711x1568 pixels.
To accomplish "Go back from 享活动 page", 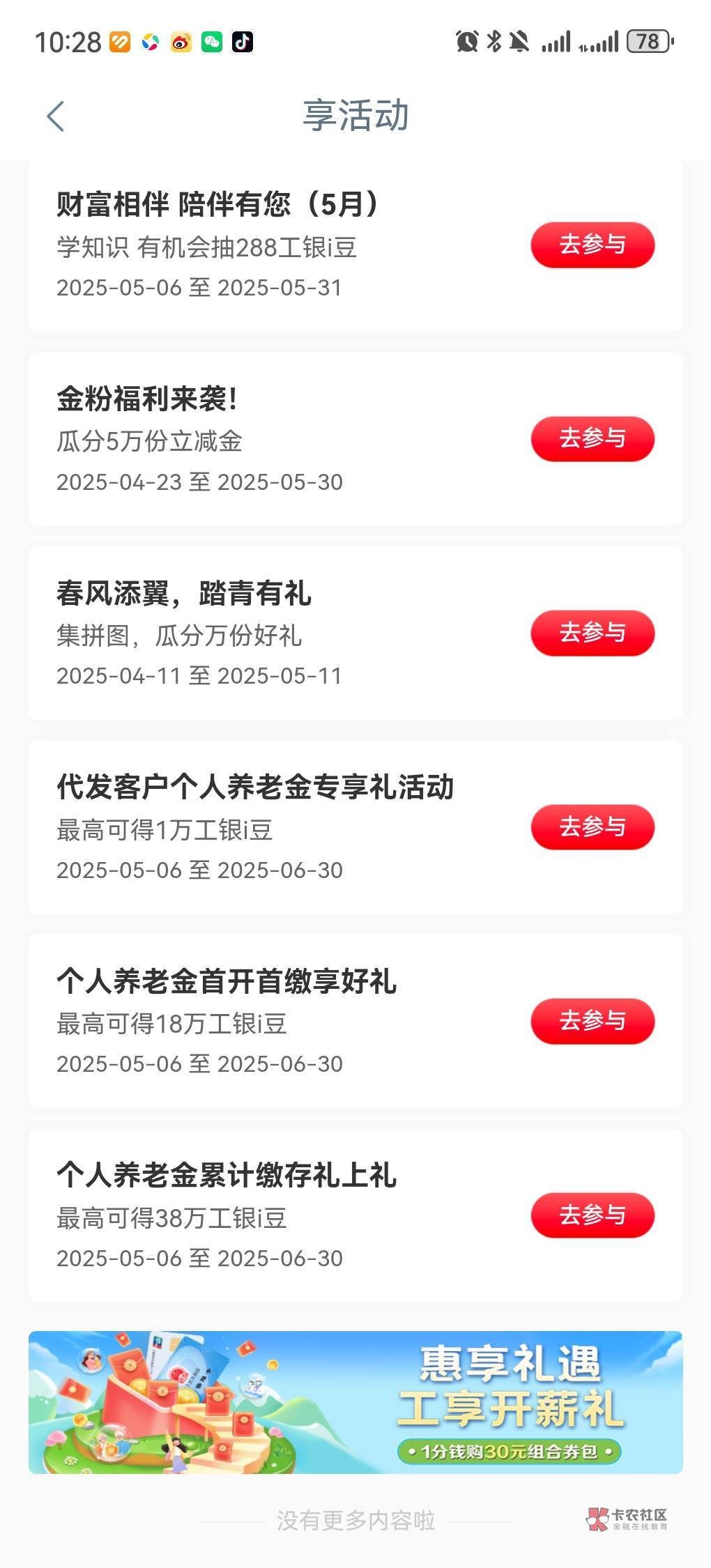I will coord(56,116).
